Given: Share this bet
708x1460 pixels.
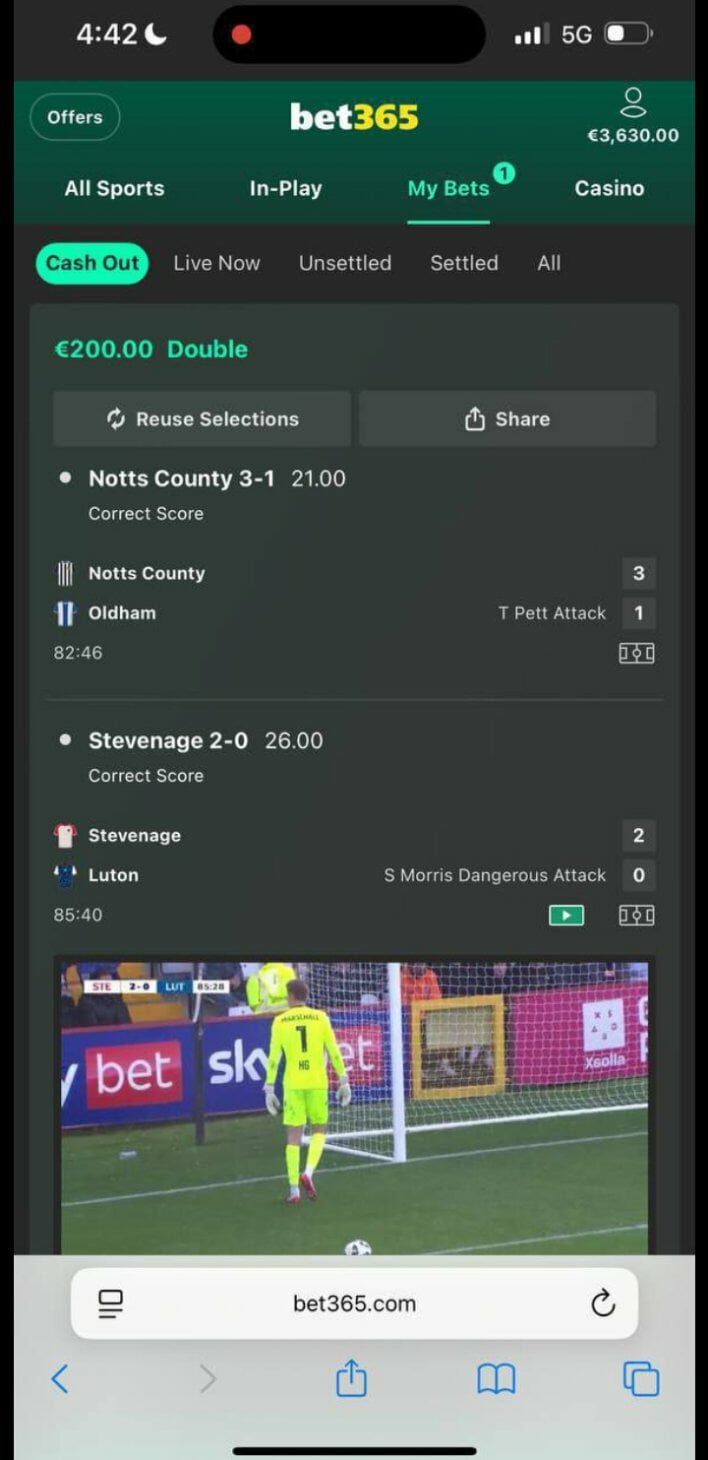Looking at the screenshot, I should (507, 419).
